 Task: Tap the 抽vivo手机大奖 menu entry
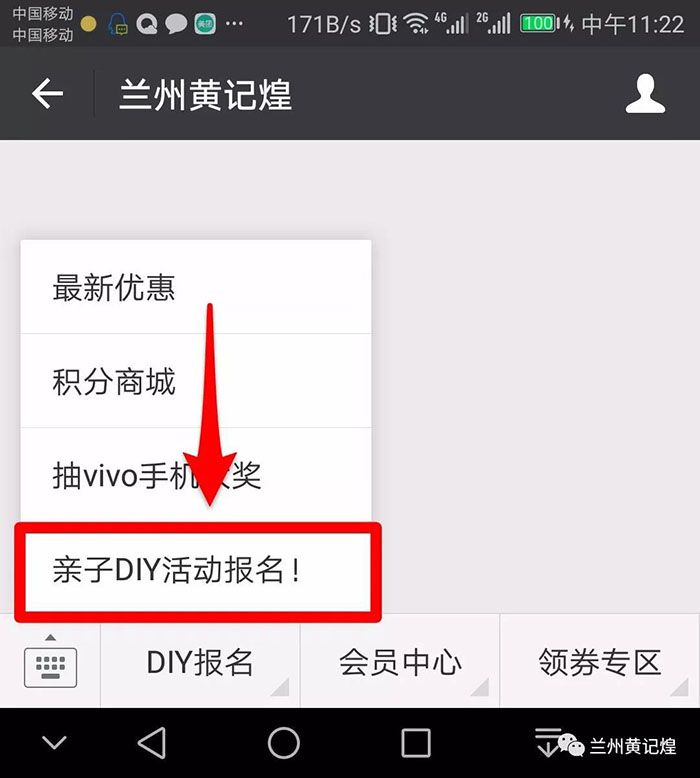coord(156,475)
